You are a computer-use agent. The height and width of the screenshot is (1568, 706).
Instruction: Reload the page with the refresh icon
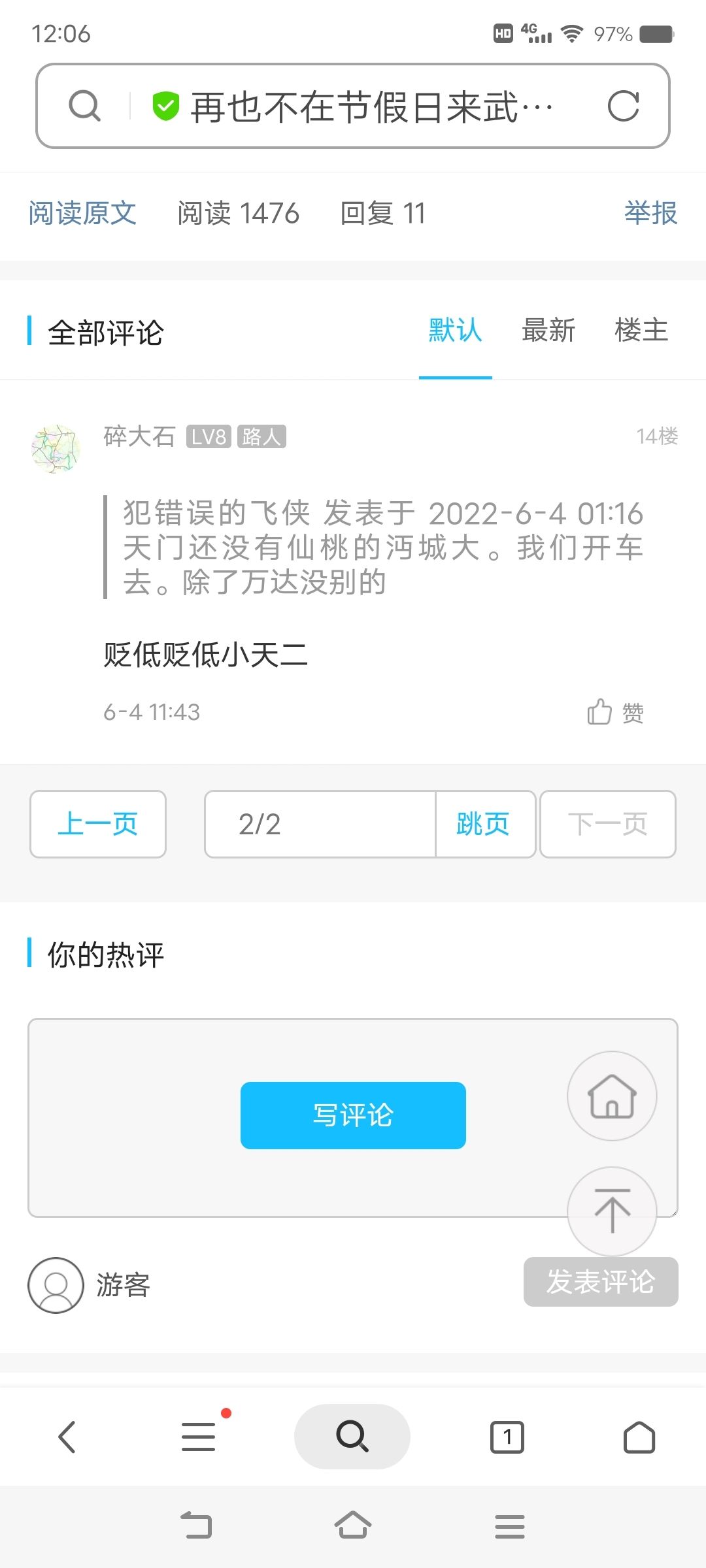(x=623, y=106)
